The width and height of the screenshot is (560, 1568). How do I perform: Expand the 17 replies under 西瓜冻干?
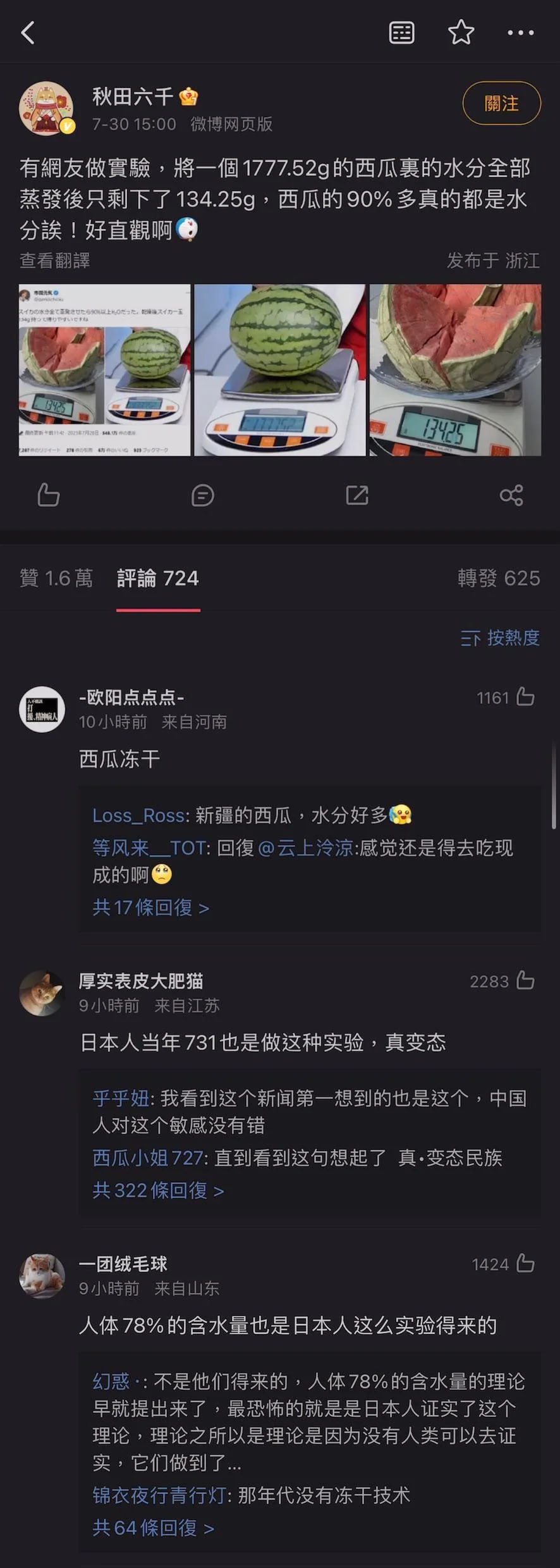click(150, 907)
